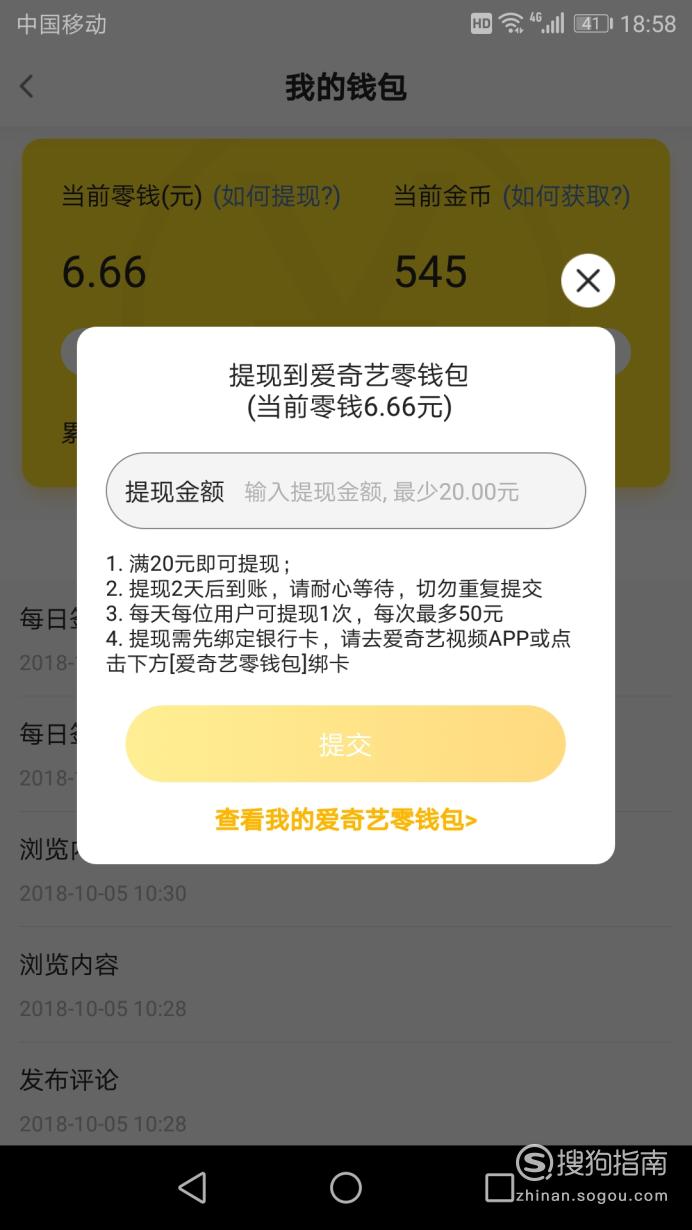692x1230 pixels.
Task: Open 查看我的爱奇艺零钱包 link
Action: tap(346, 820)
